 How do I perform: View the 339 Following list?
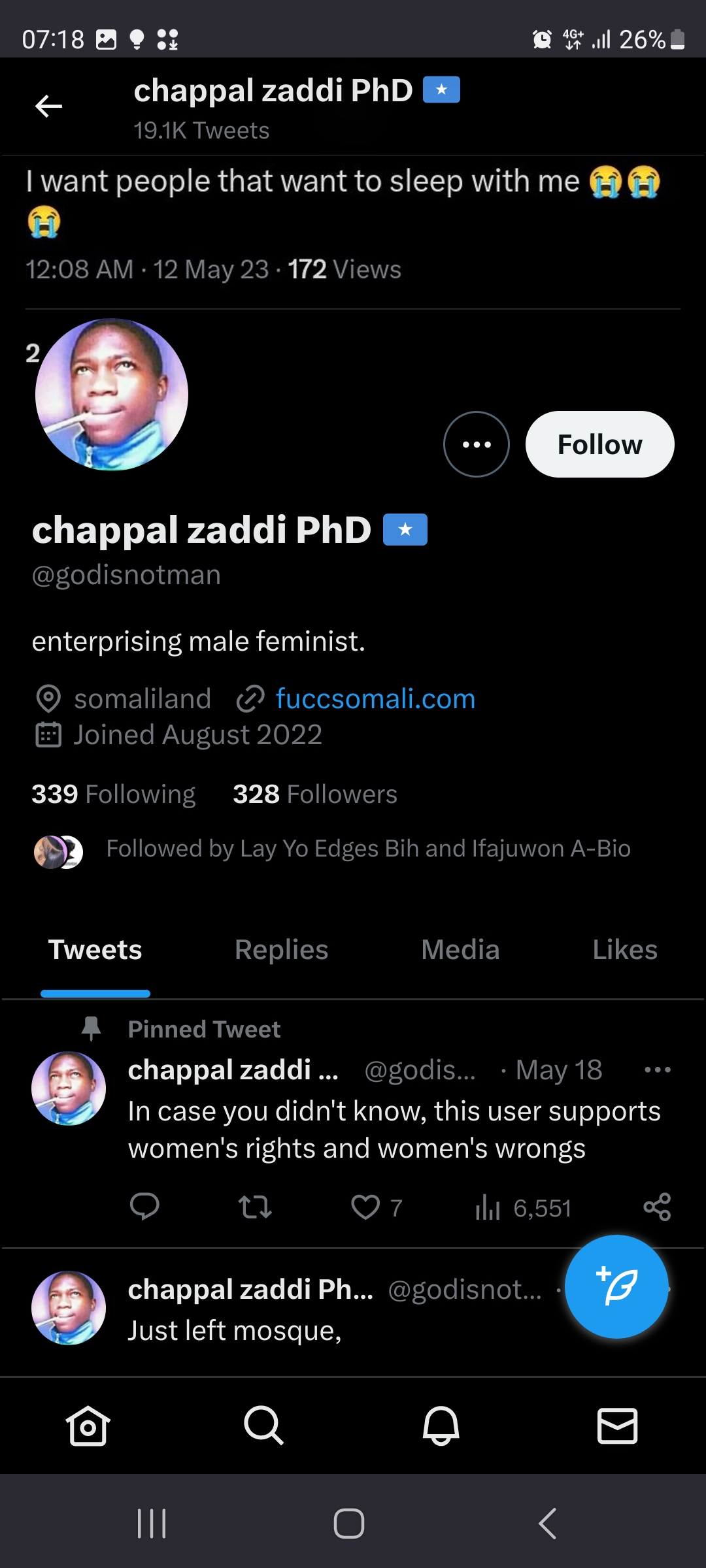(114, 794)
